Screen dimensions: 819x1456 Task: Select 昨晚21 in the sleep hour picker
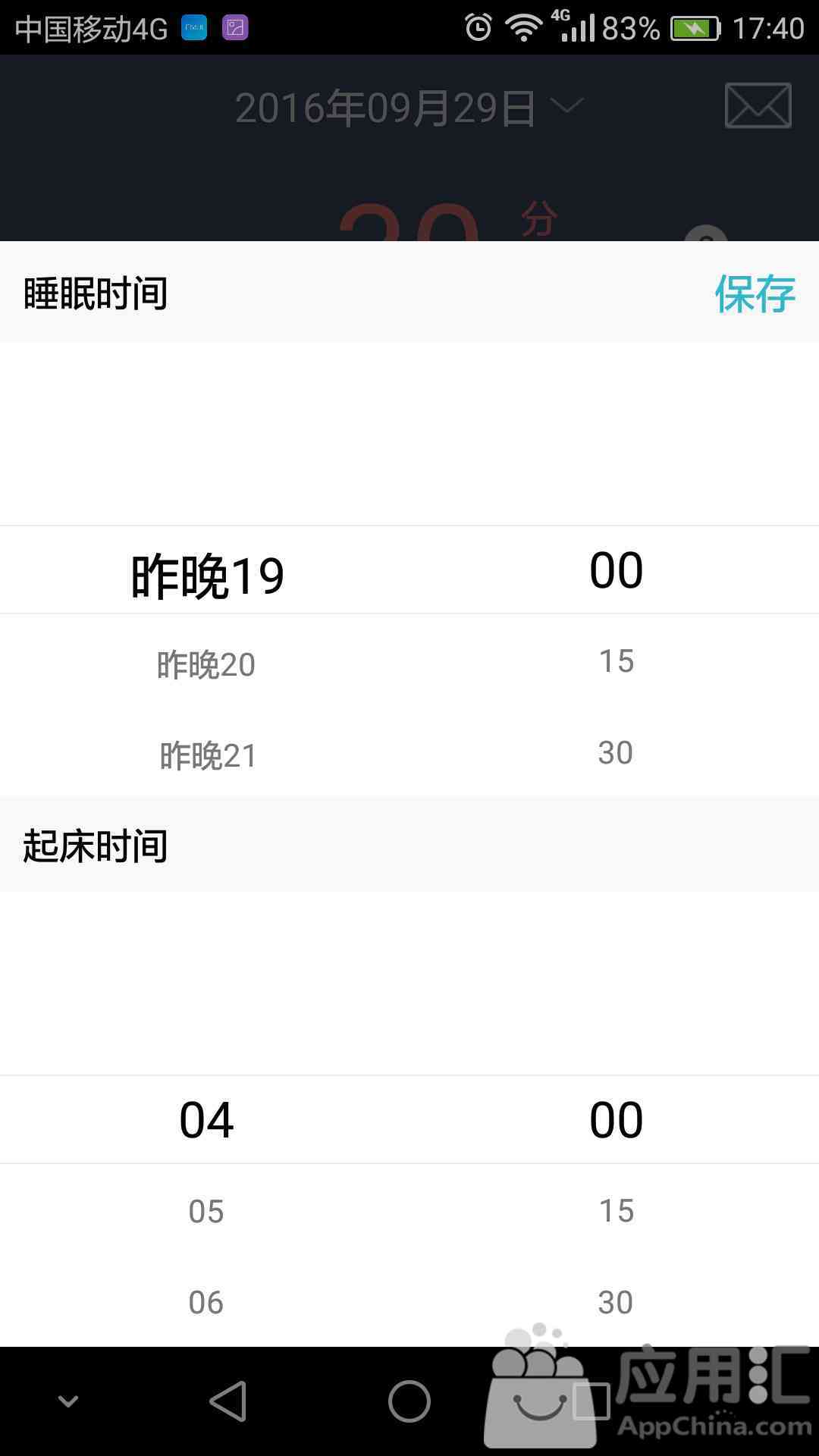tap(208, 755)
